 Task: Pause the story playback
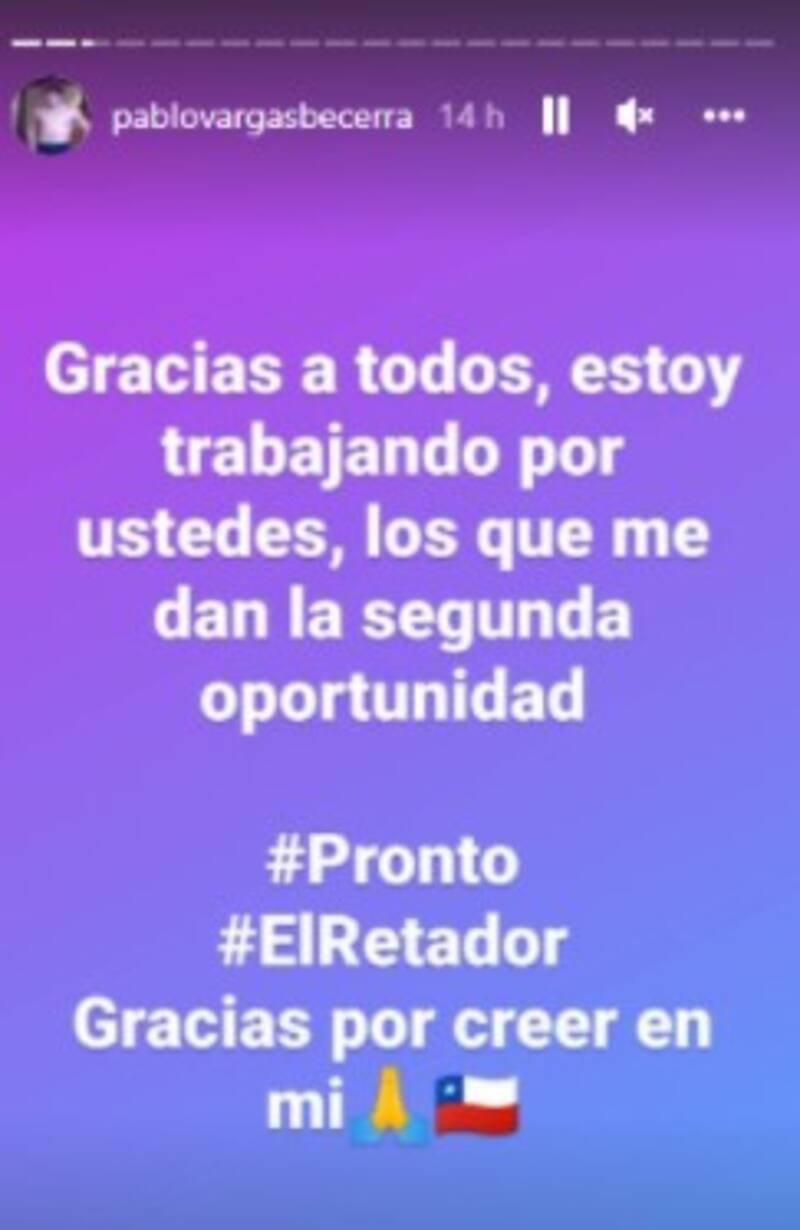point(555,118)
